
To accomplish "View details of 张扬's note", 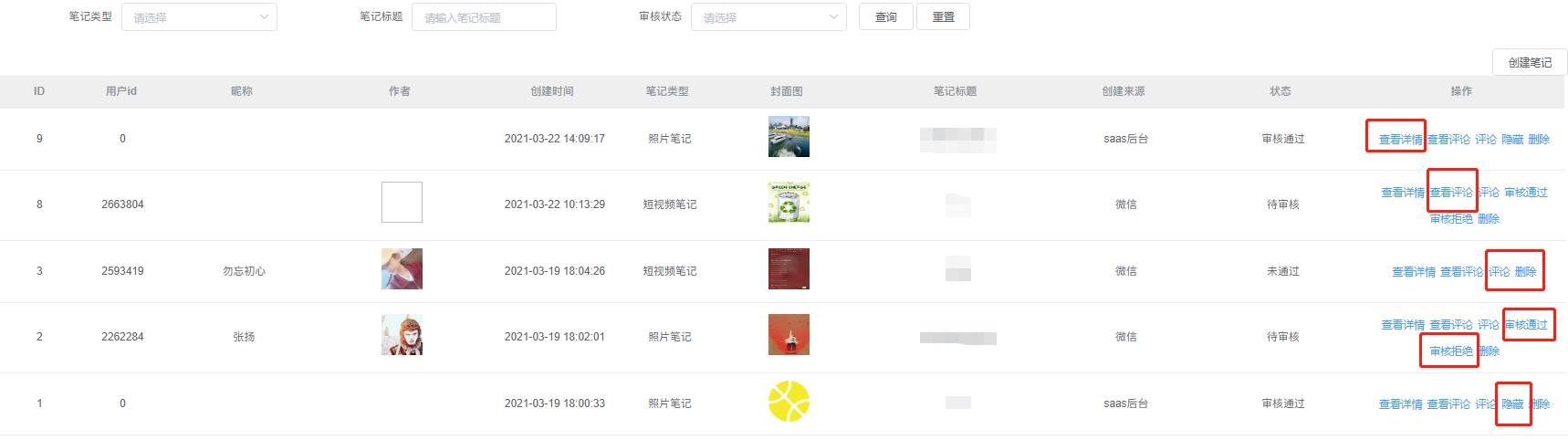I will tap(1403, 325).
